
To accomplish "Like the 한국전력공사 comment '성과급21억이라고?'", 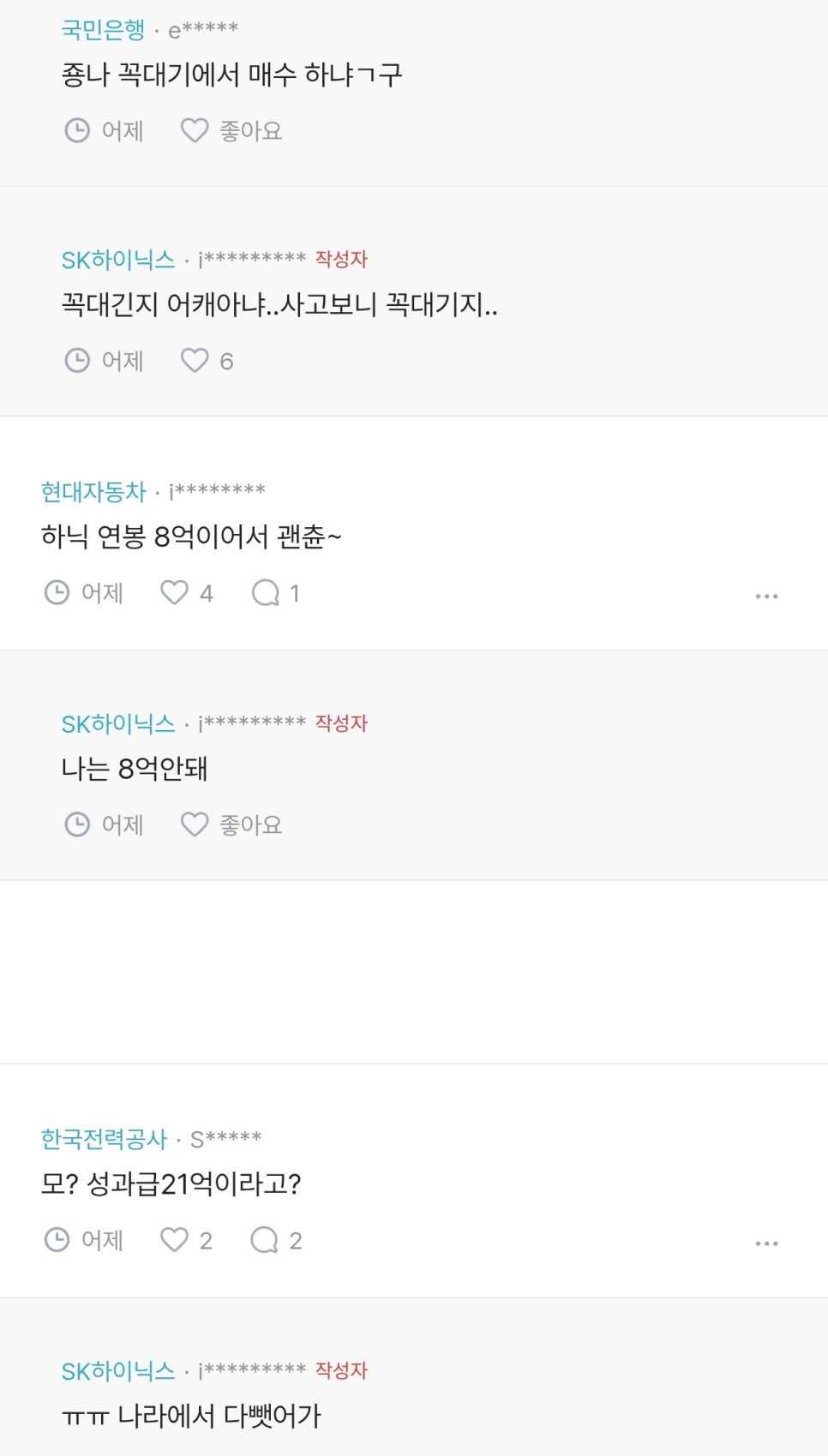I will coord(186,1240).
